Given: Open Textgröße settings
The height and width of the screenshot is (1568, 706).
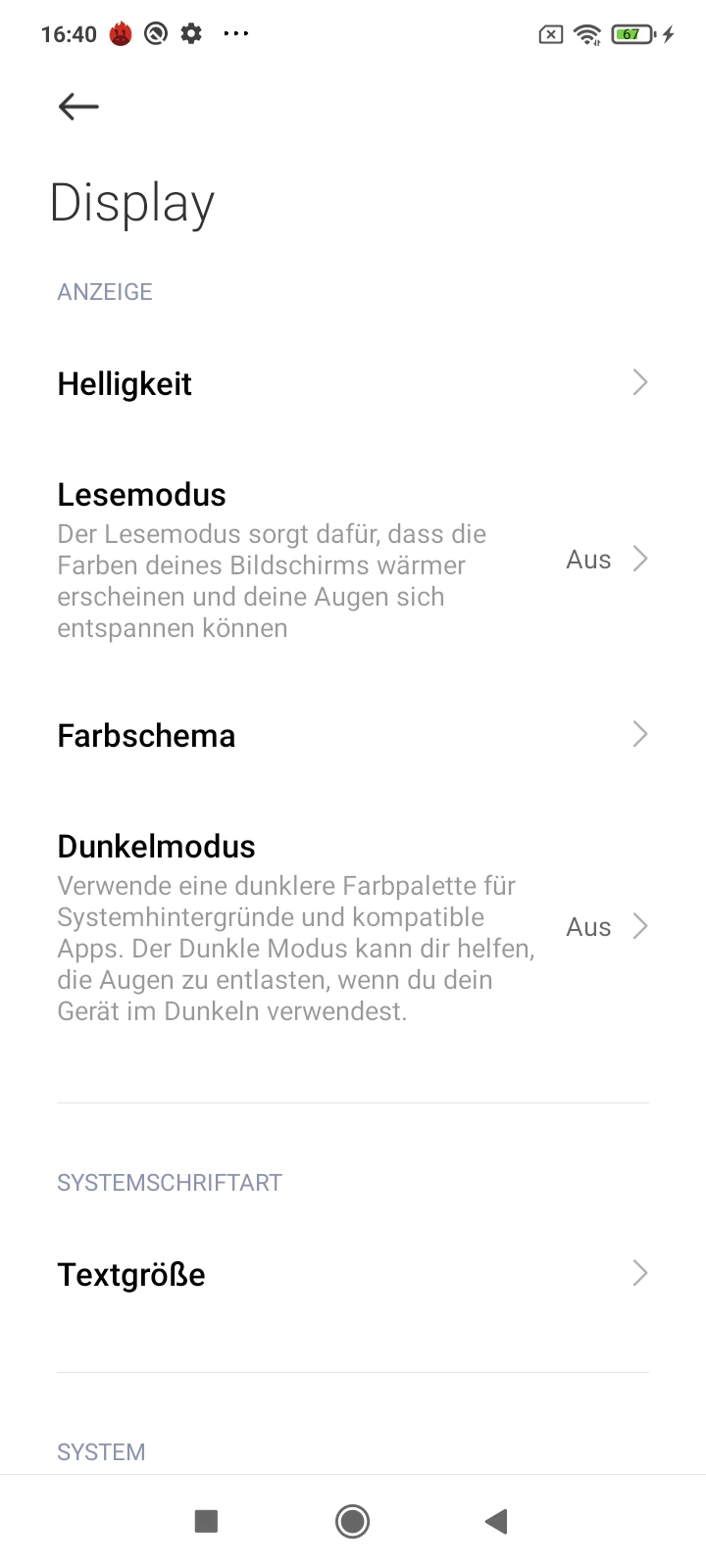Looking at the screenshot, I should coord(353,1274).
